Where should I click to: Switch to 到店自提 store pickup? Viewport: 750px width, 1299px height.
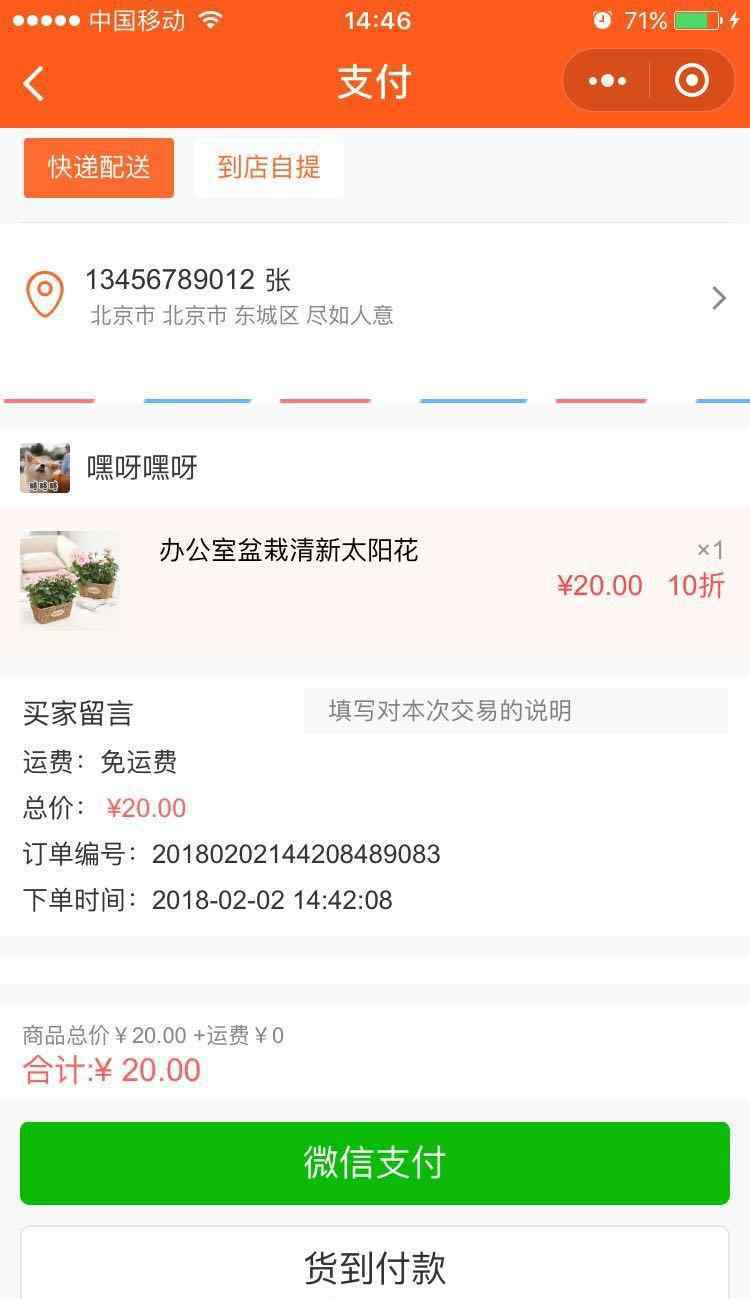click(269, 167)
